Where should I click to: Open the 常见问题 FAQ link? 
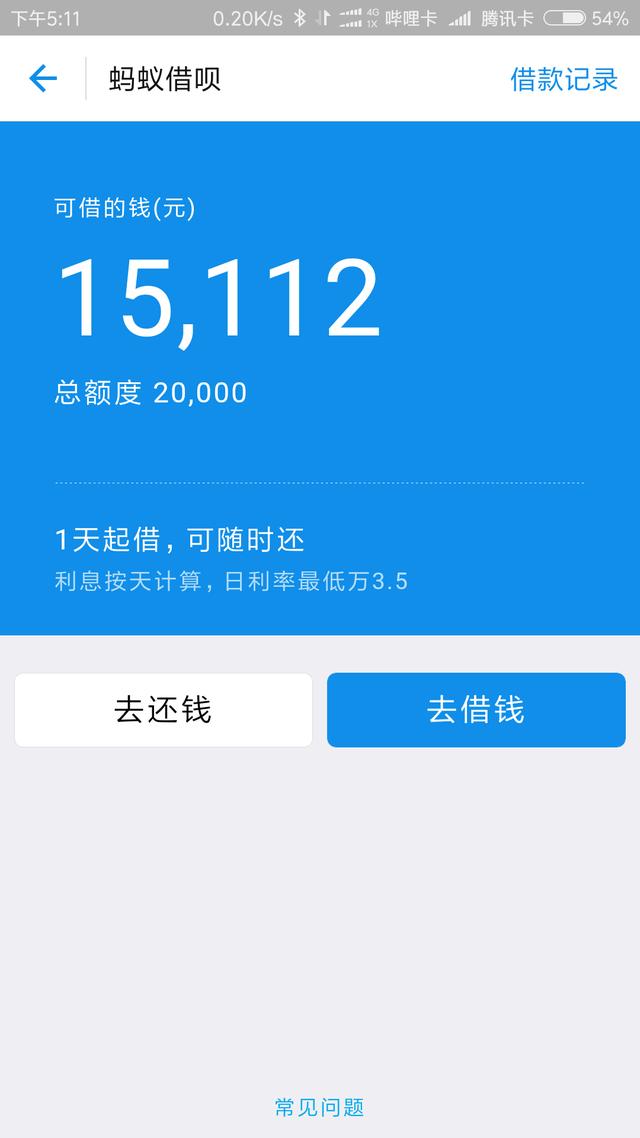click(319, 1107)
